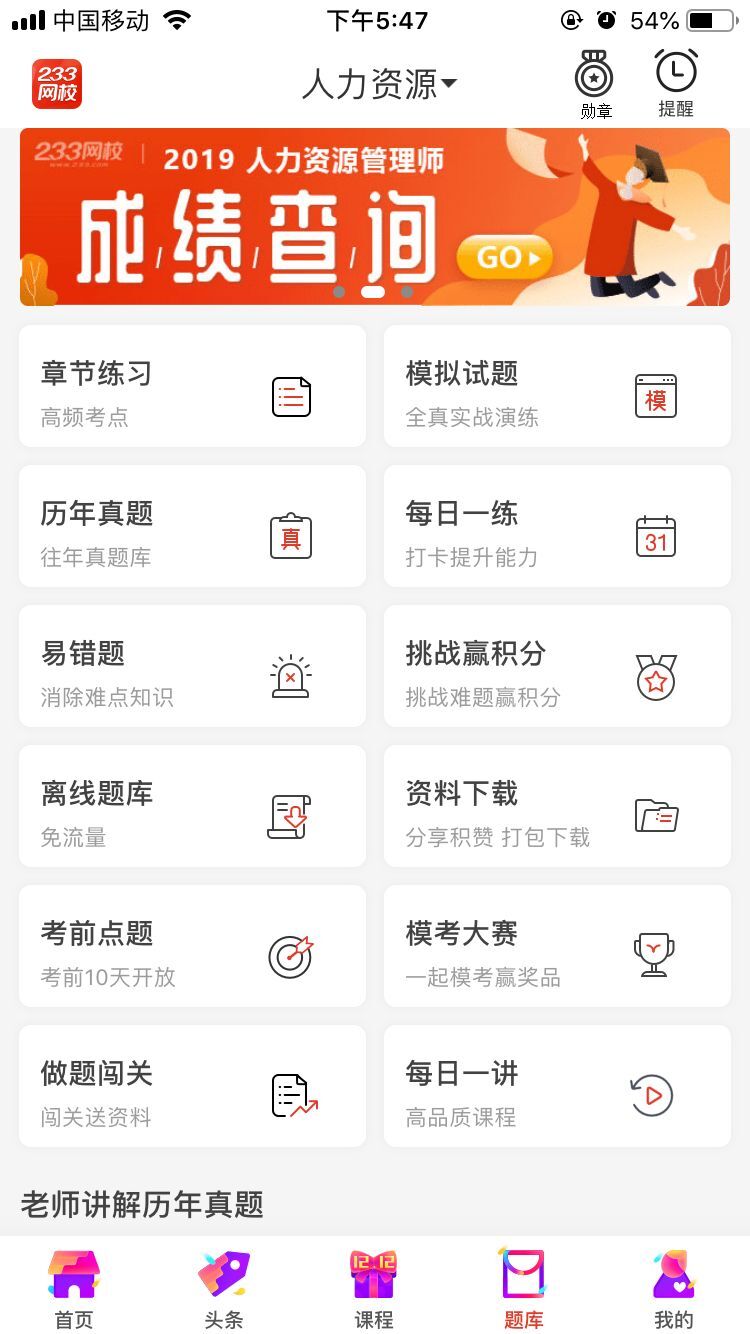Open 每日一练 daily practice card
This screenshot has height=1334, width=750.
pyautogui.click(x=557, y=527)
